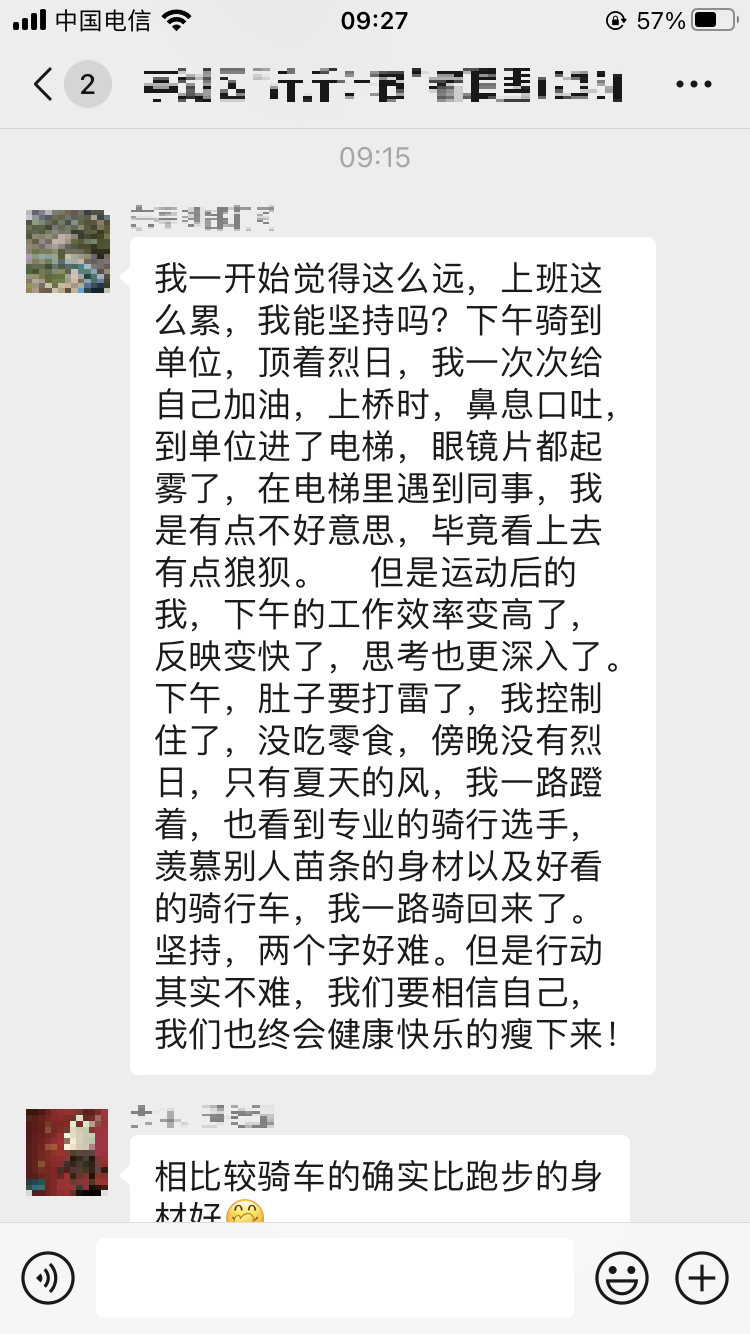Open the chat info overflow menu
This screenshot has height=1334, width=750.
pos(693,85)
